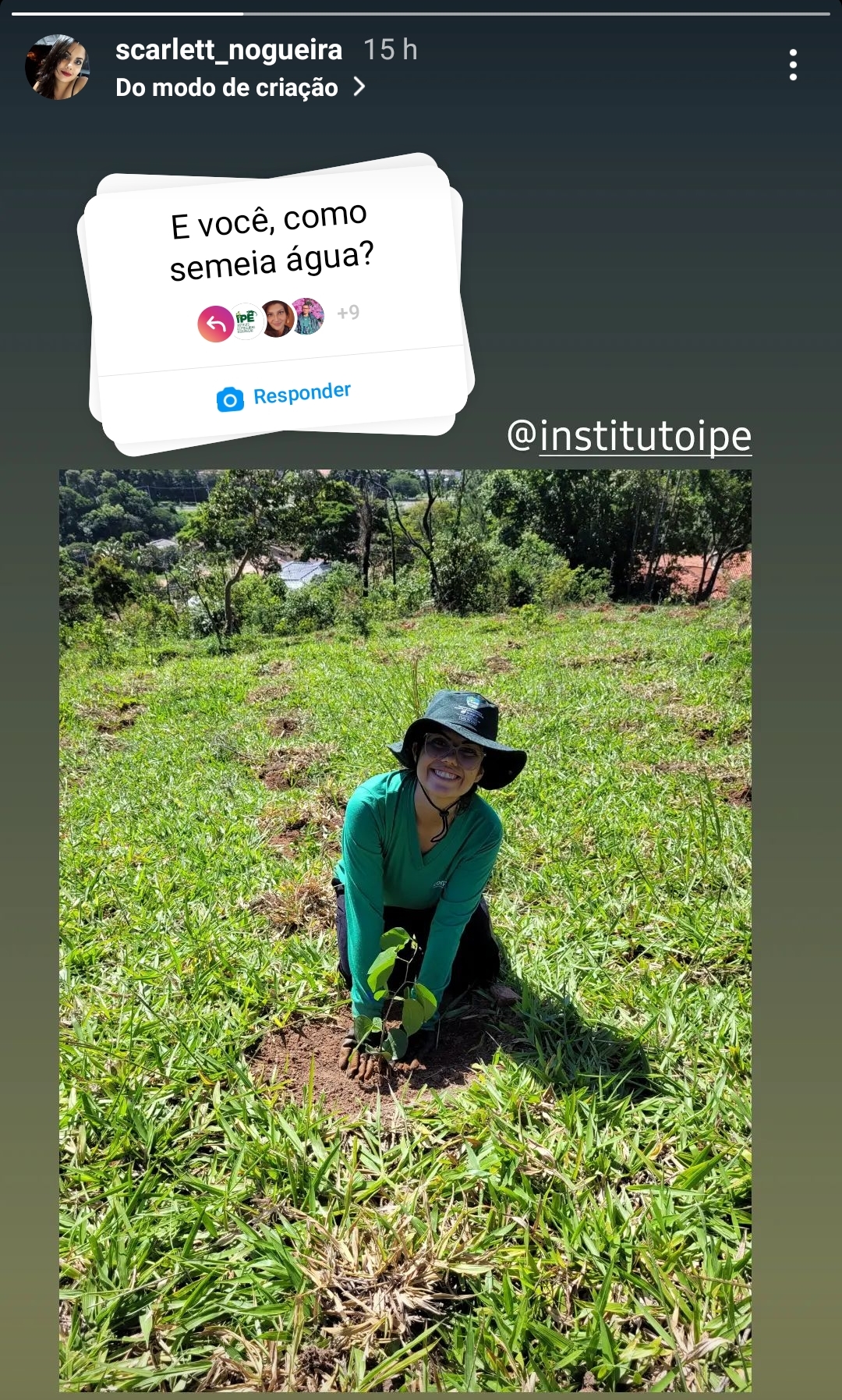Open the @institutoipe mention
This screenshot has height=1400, width=842.
[629, 435]
